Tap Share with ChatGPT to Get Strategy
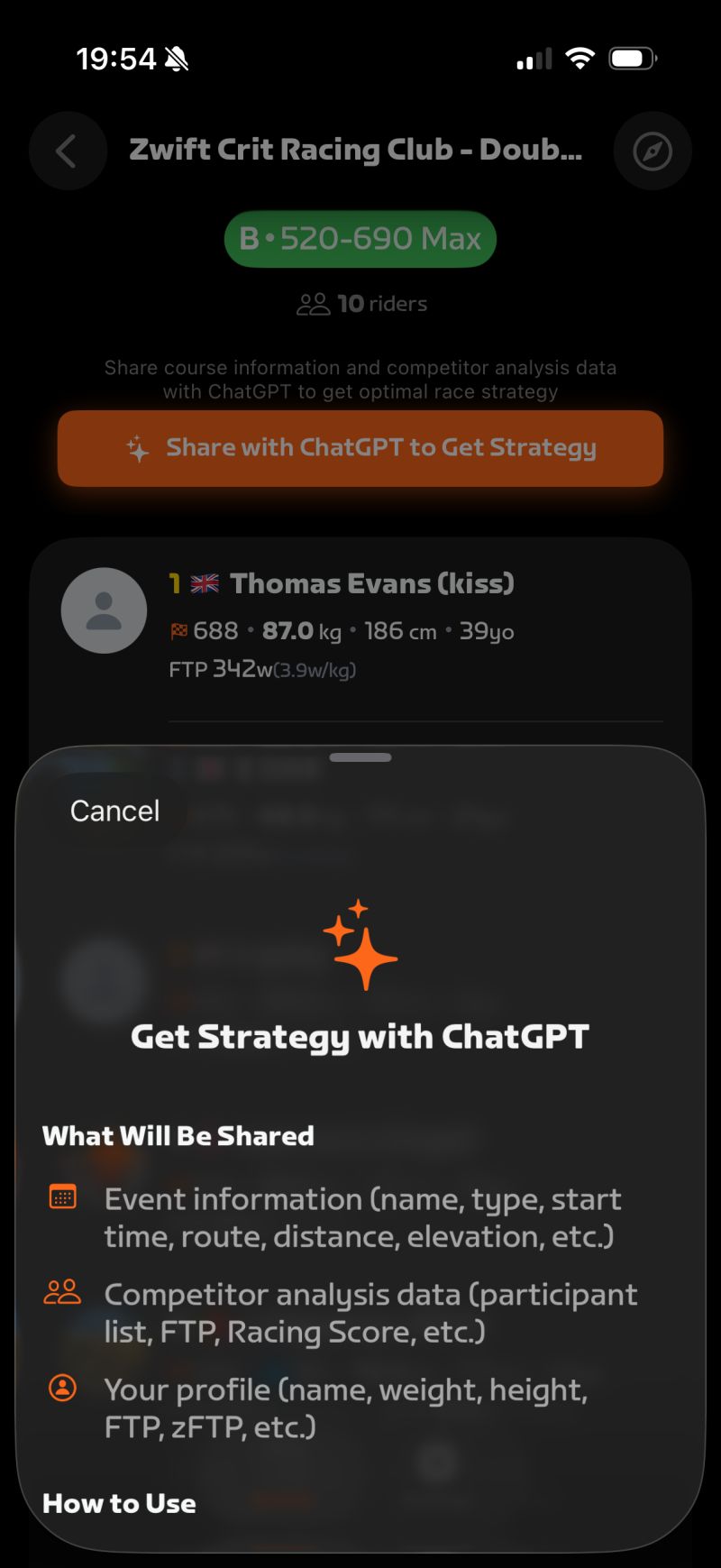Image resolution: width=721 pixels, height=1568 pixels. pos(360,448)
